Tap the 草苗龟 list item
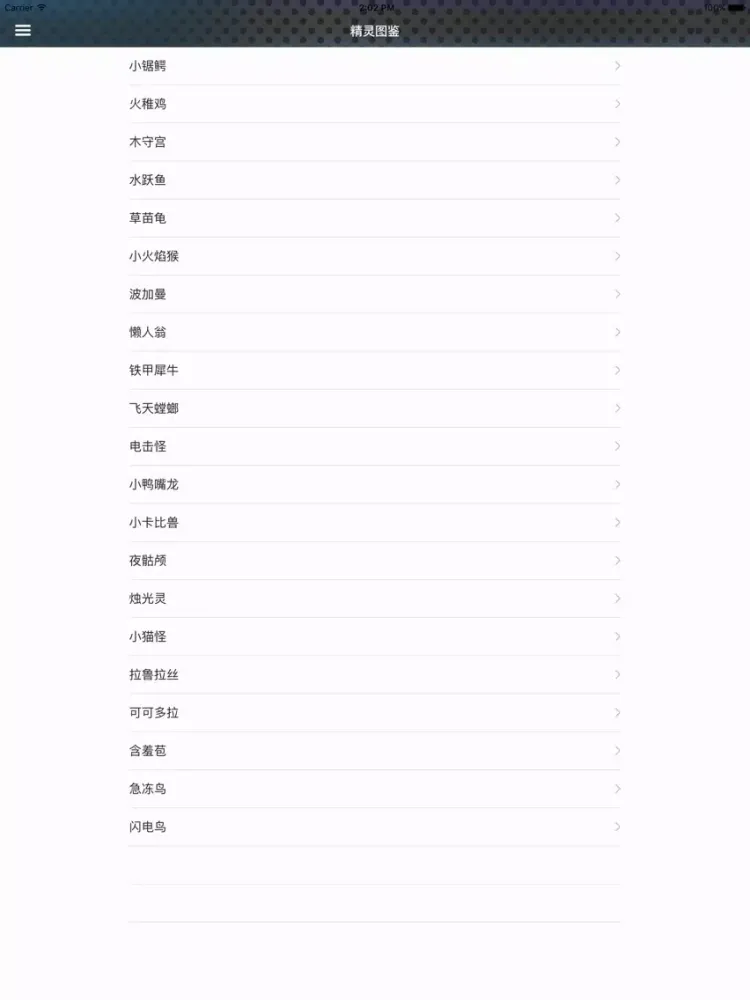Viewport: 750px width, 1000px height. (374, 218)
